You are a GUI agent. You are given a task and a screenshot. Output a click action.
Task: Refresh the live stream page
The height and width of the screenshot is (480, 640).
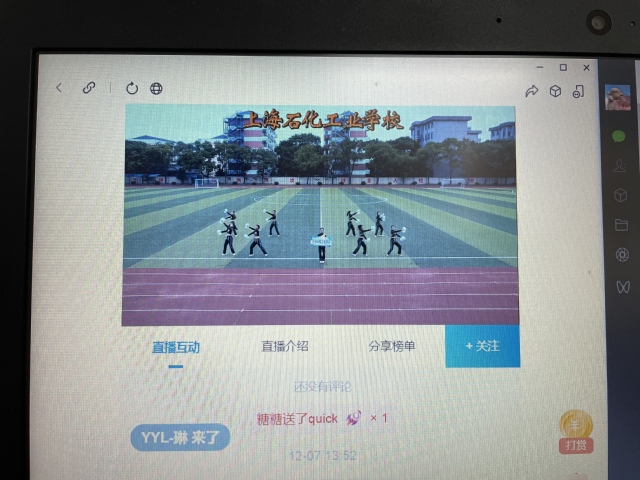tap(132, 88)
